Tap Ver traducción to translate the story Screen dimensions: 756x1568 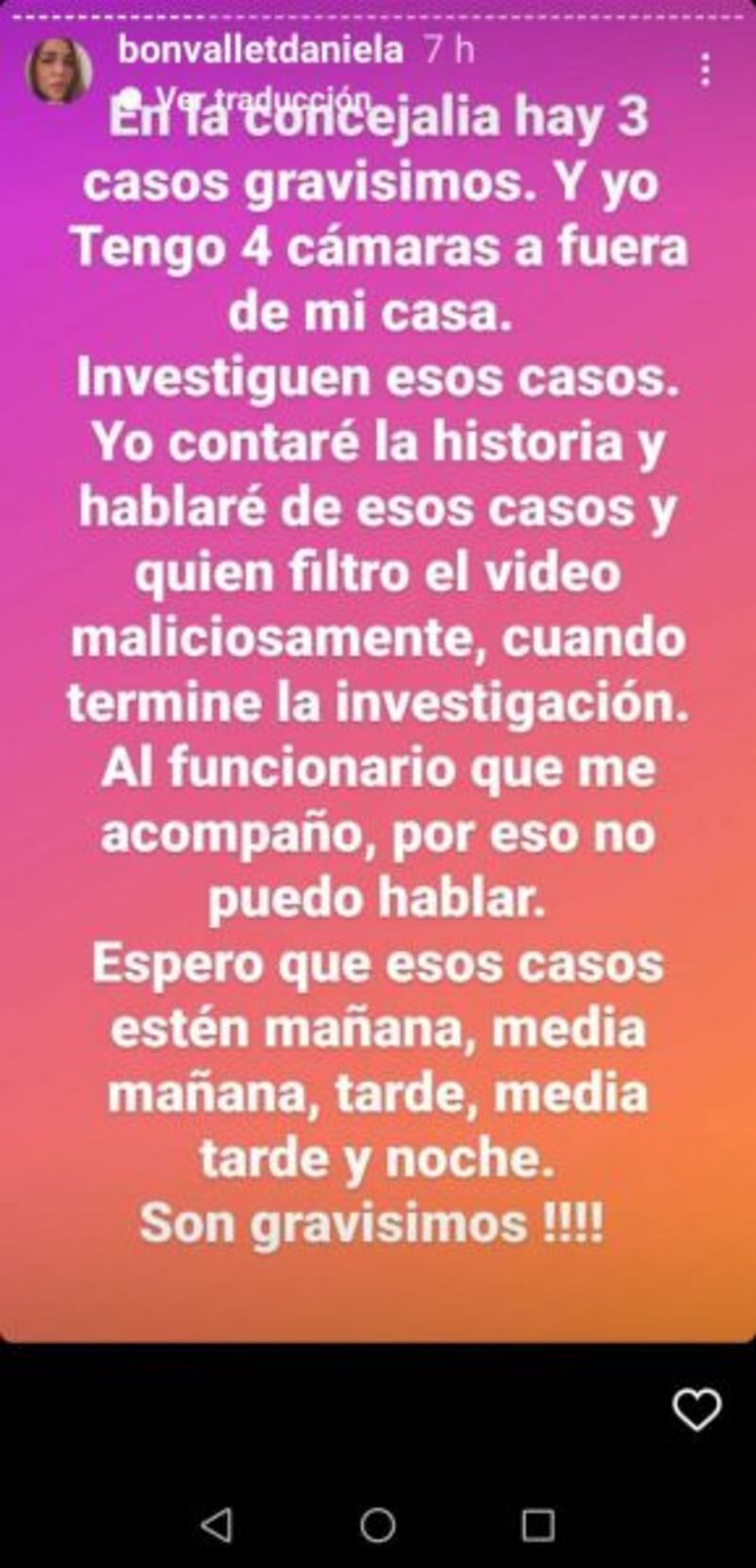pos(253,97)
